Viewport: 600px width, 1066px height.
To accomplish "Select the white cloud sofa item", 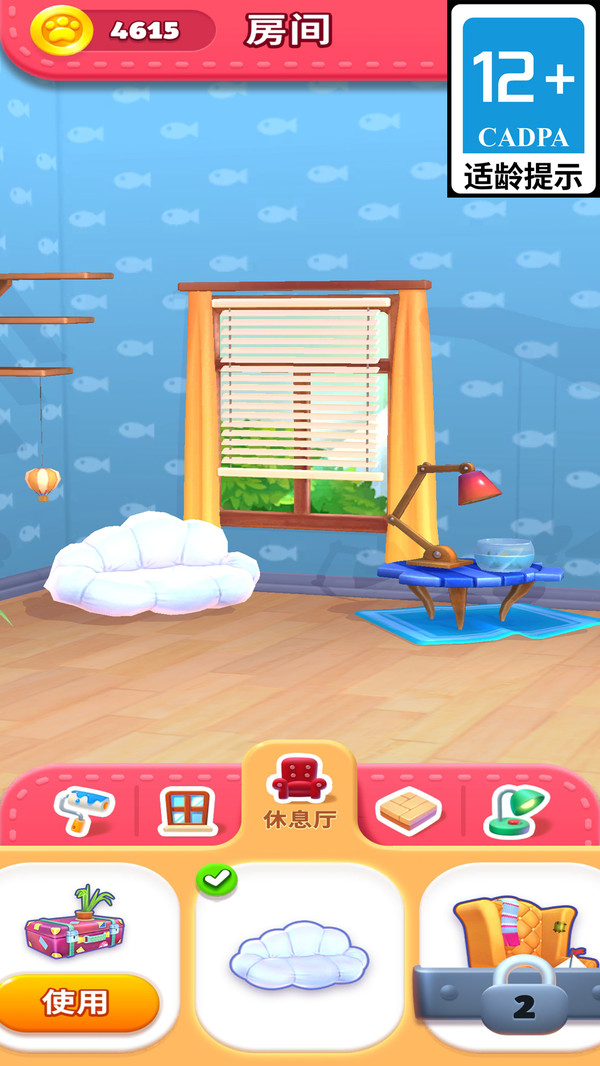I will [298, 956].
